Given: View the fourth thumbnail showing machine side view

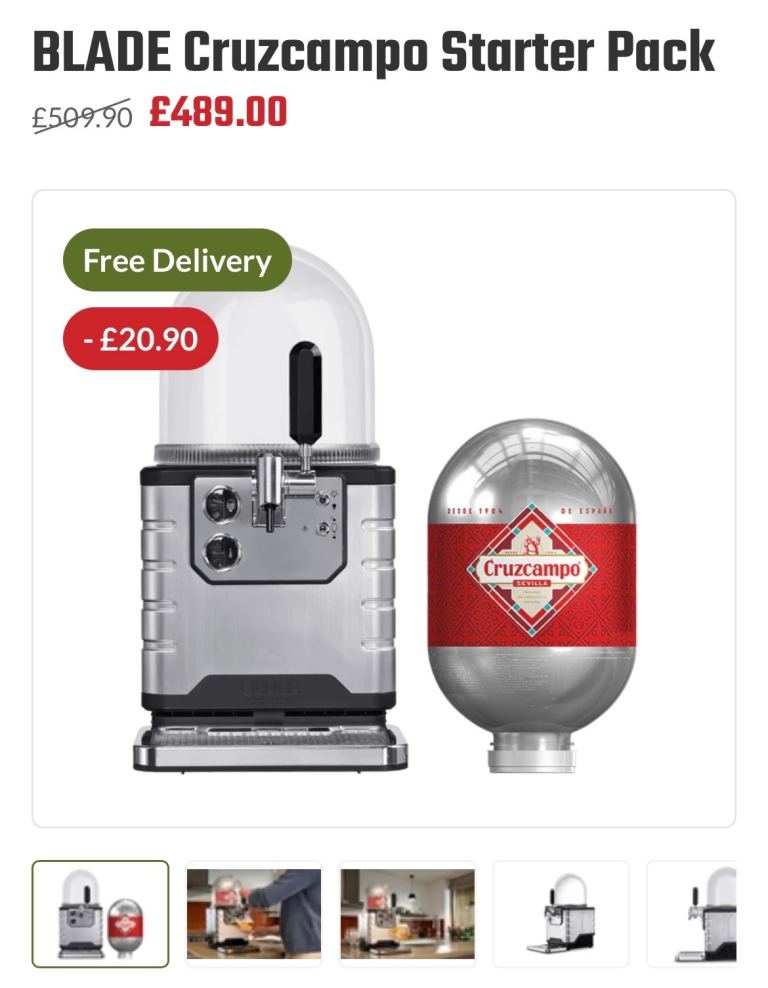Looking at the screenshot, I should (x=561, y=914).
